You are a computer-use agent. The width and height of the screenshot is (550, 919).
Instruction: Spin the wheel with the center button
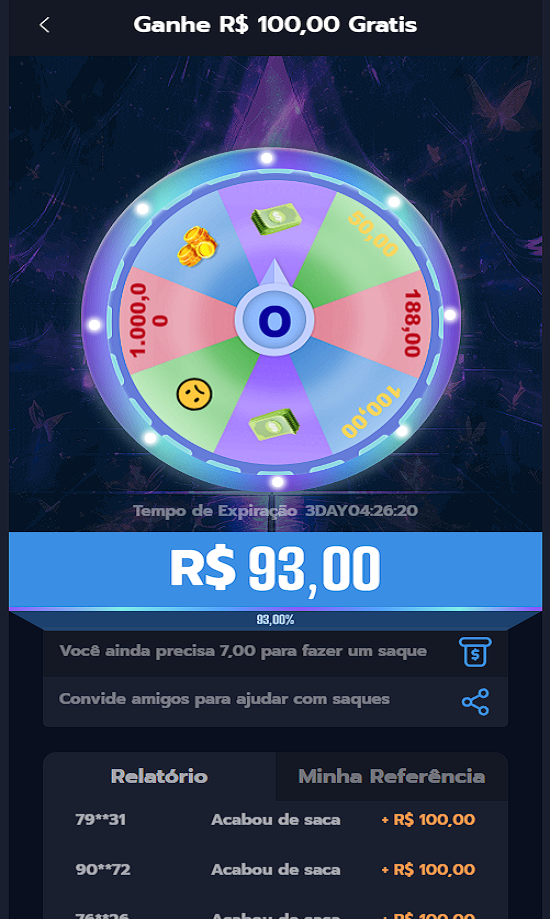(x=274, y=321)
